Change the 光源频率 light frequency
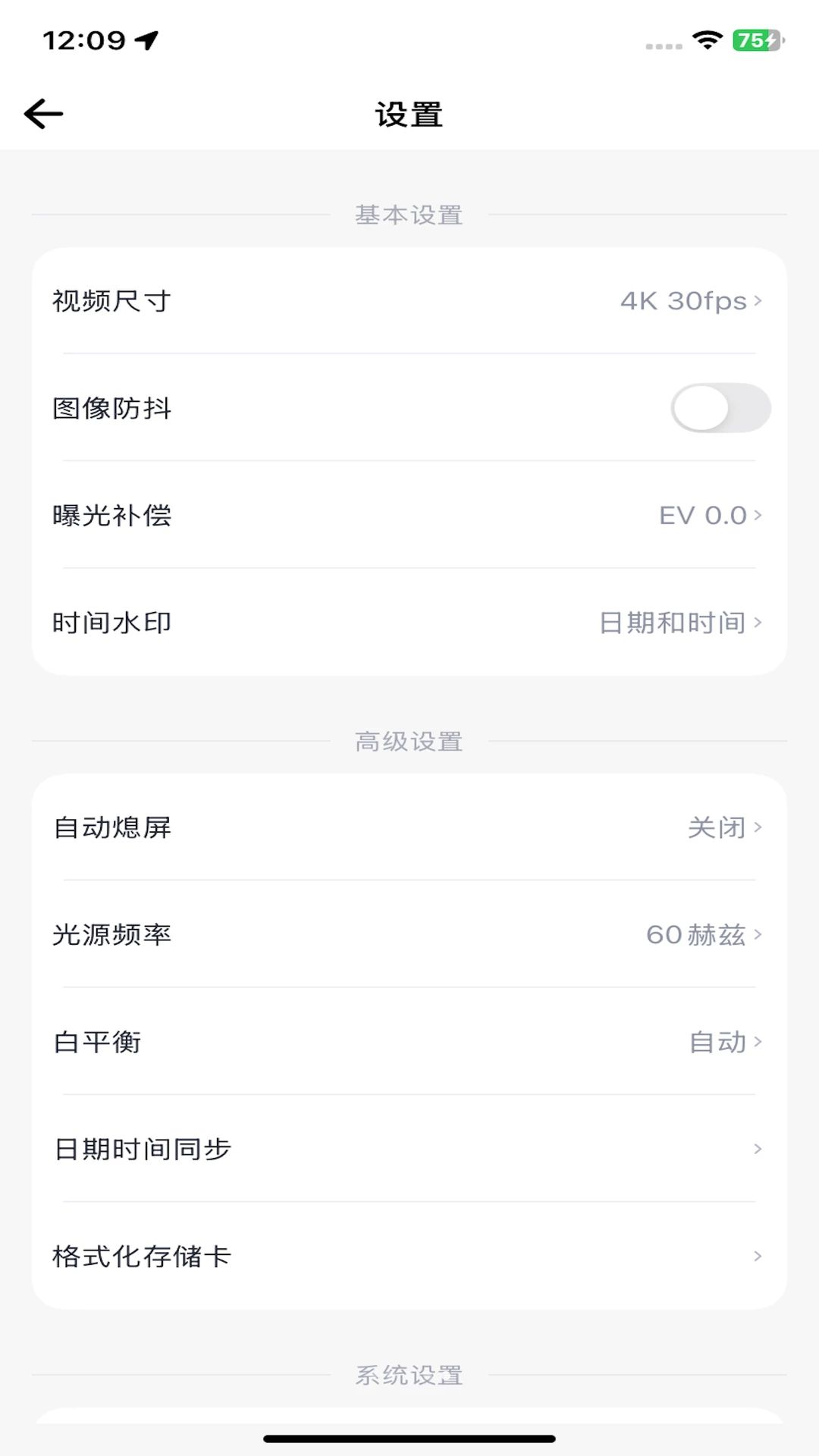819x1456 pixels. [409, 934]
